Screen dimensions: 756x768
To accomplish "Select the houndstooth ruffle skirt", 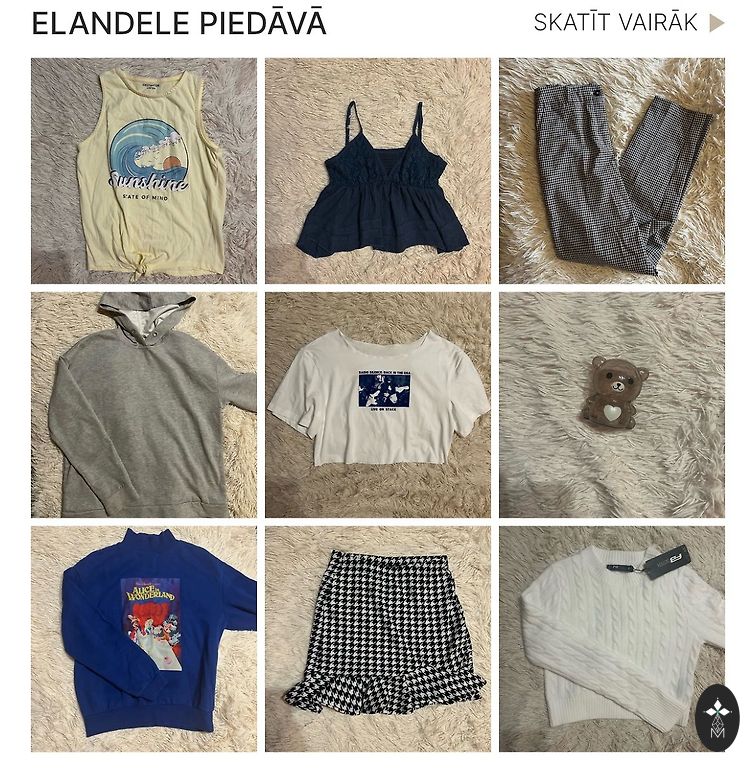I will pos(378,639).
